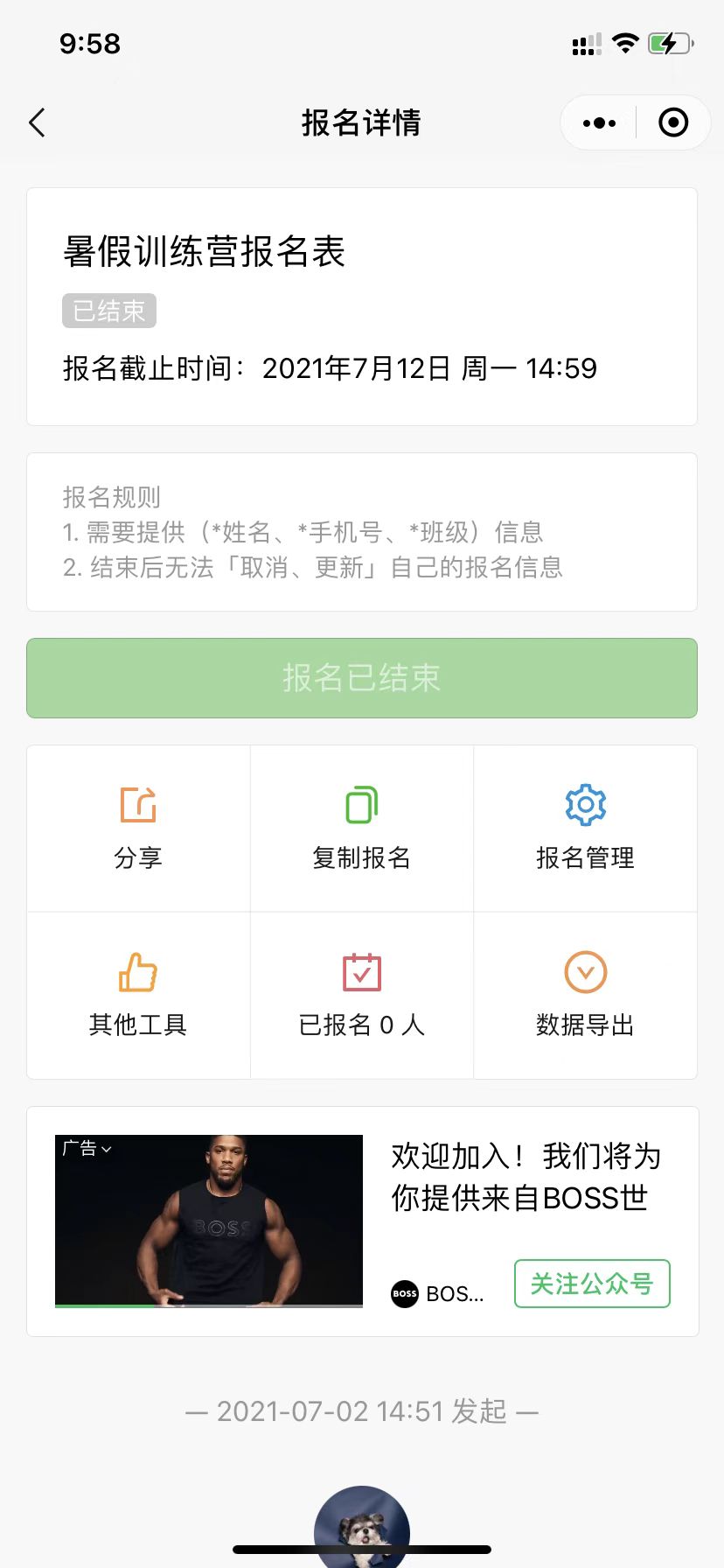The width and height of the screenshot is (724, 1568).
Task: Close the mini program with the circle icon
Action: coord(672,123)
